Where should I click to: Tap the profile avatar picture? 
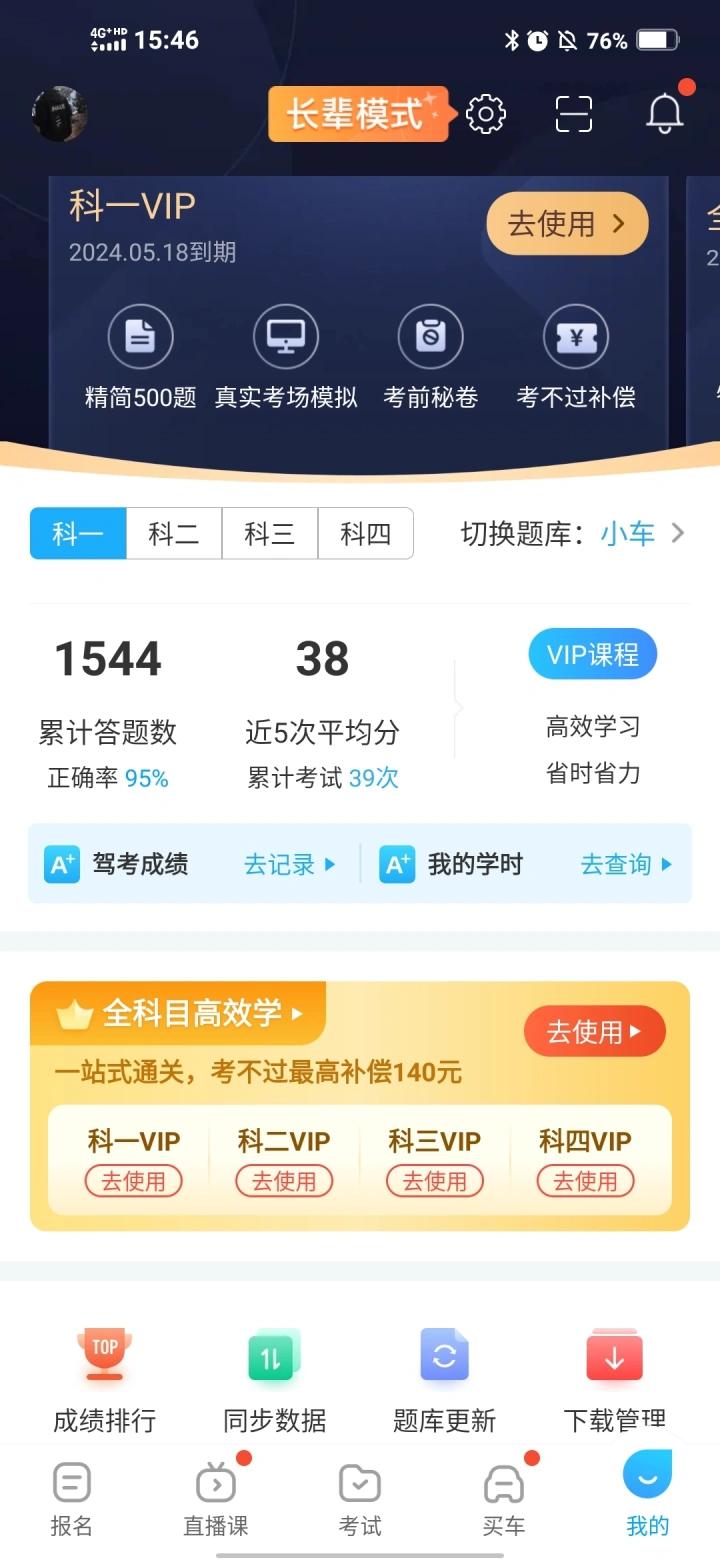60,114
